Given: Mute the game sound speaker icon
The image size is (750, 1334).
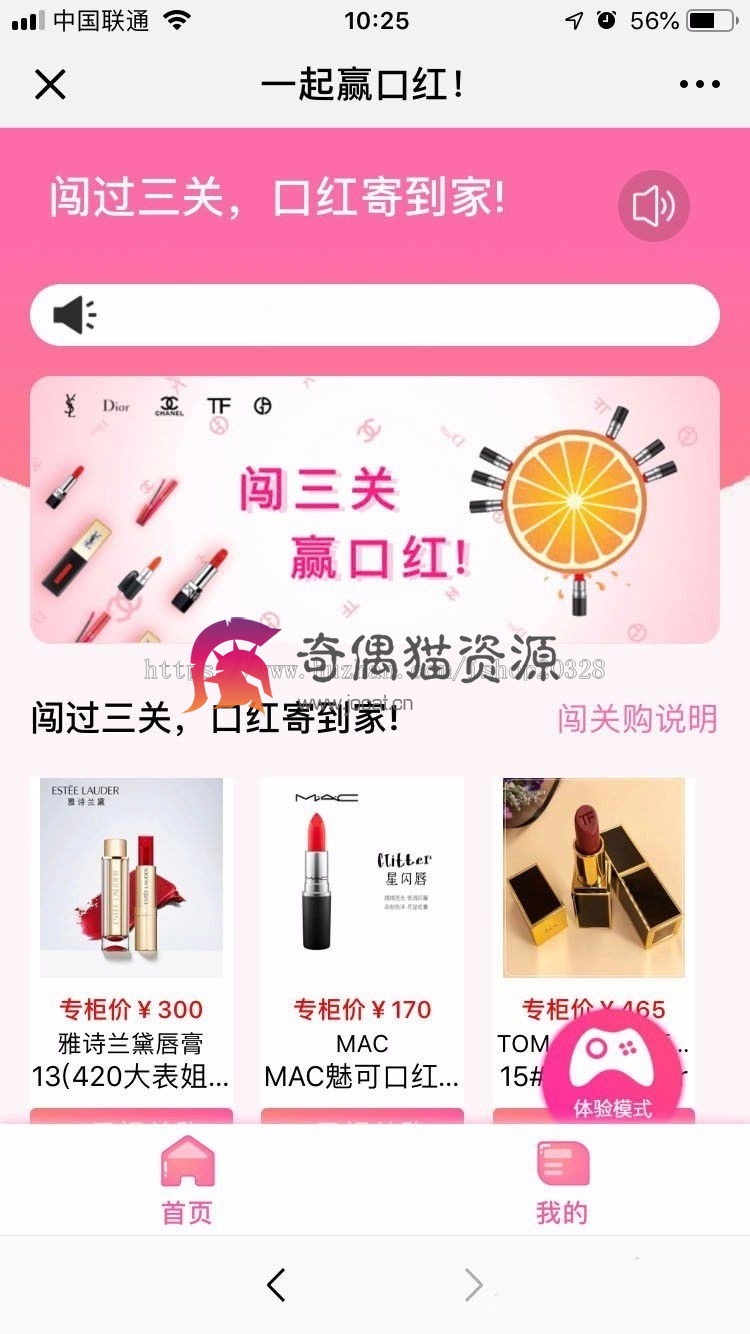Looking at the screenshot, I should coord(654,206).
